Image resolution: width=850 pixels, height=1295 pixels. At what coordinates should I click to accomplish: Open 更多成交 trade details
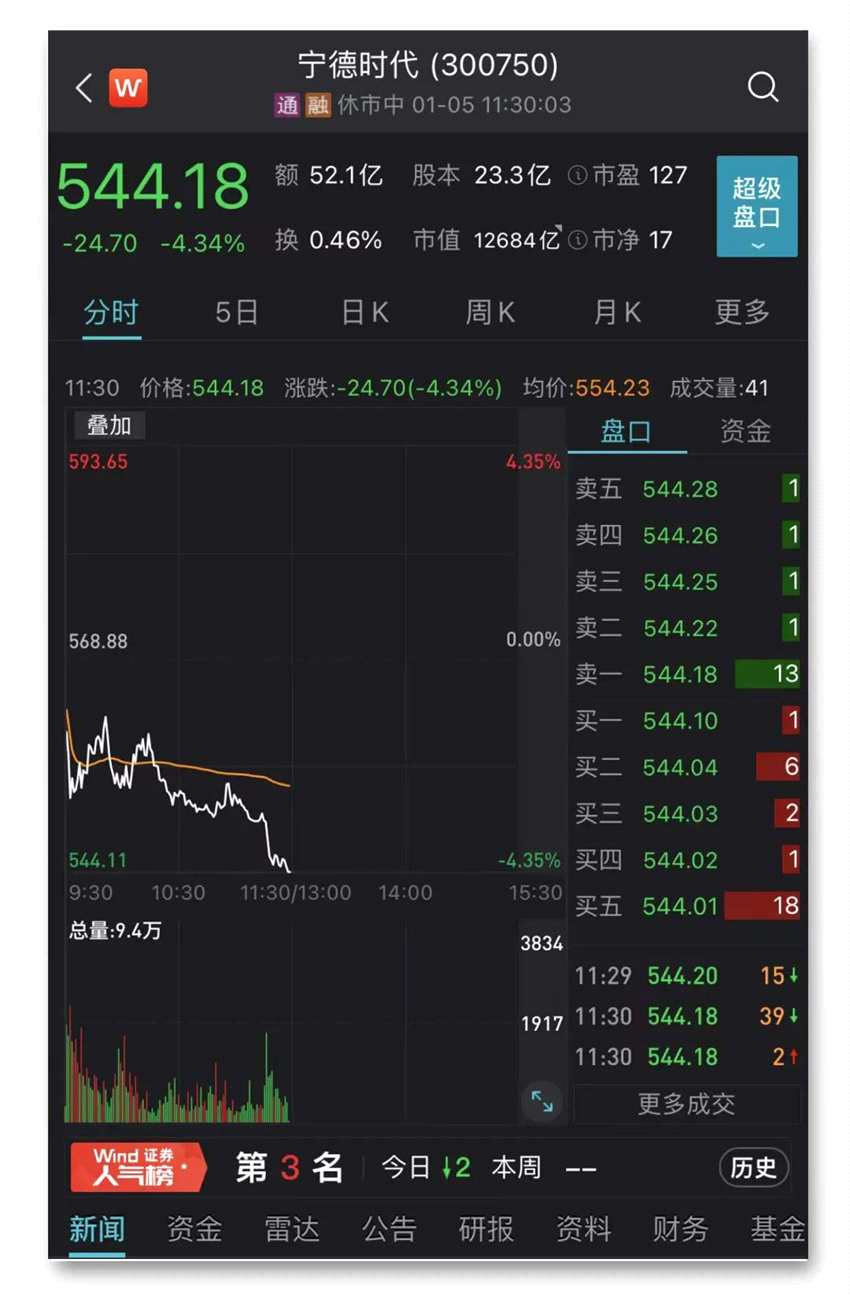point(686,1104)
